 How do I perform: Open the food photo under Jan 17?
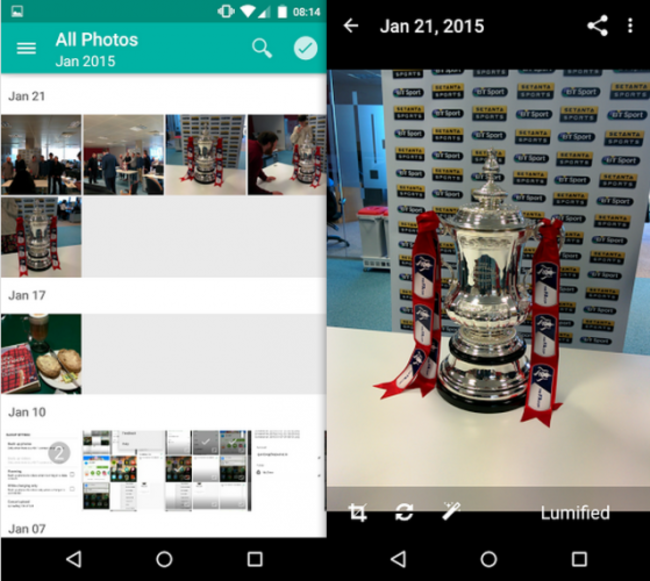click(41, 353)
